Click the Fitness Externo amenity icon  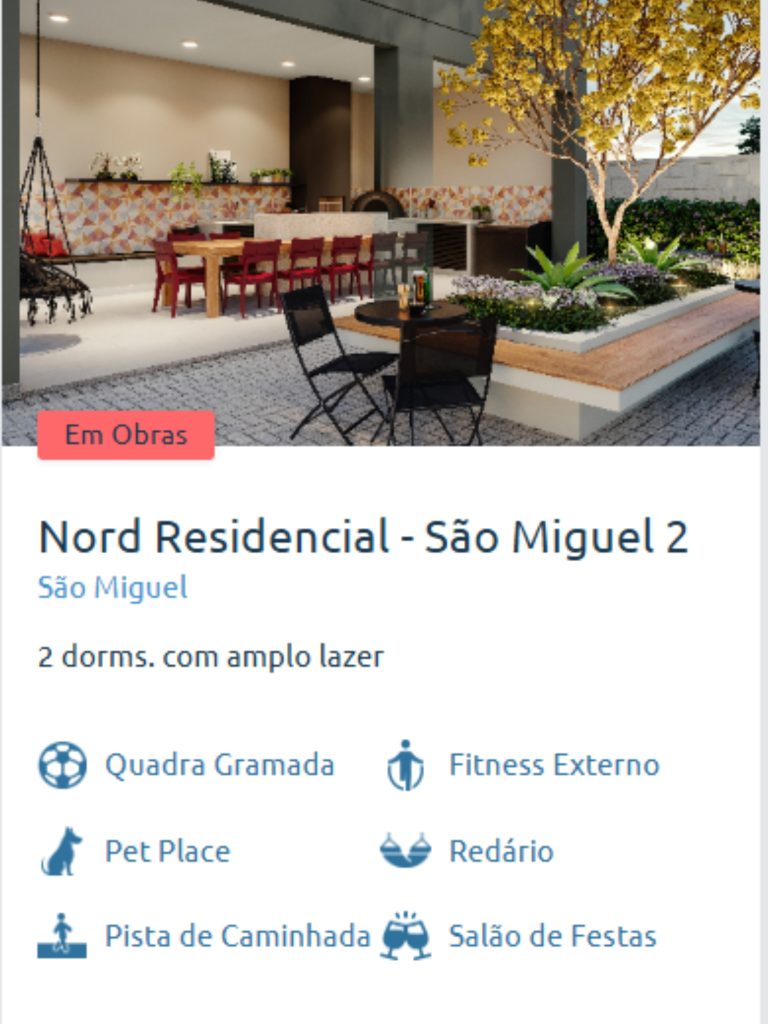pyautogui.click(x=405, y=765)
